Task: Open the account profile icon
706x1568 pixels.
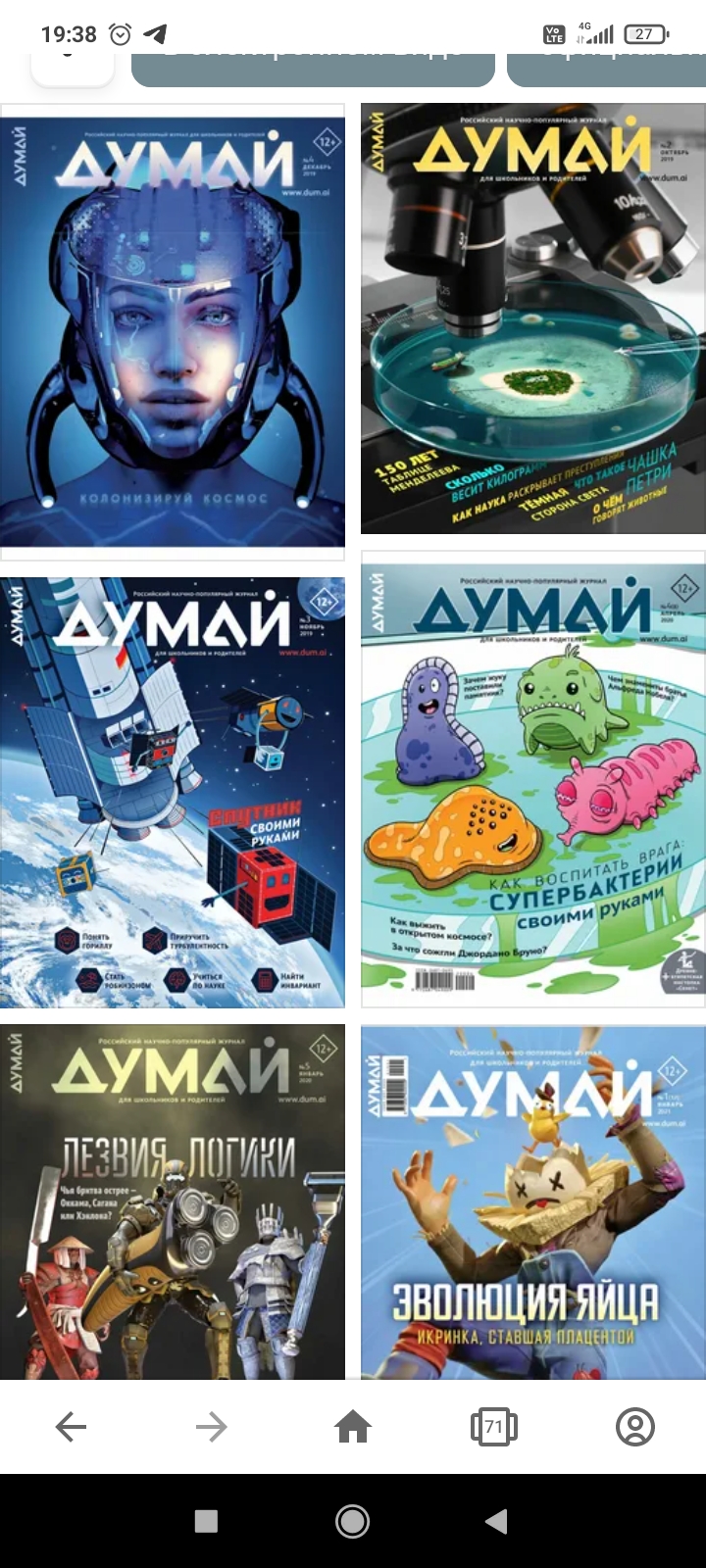Action: click(635, 1427)
